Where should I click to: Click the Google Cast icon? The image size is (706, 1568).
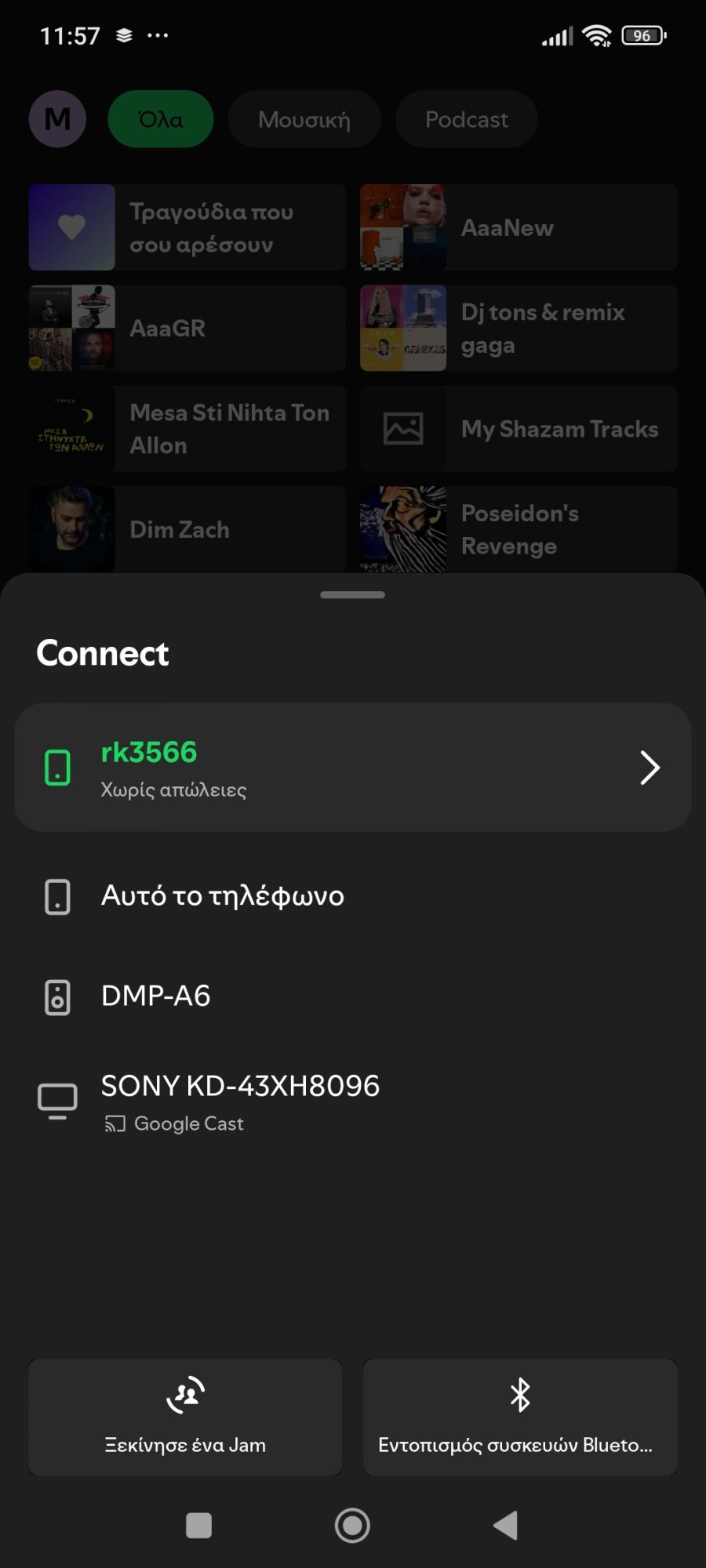(x=115, y=1123)
